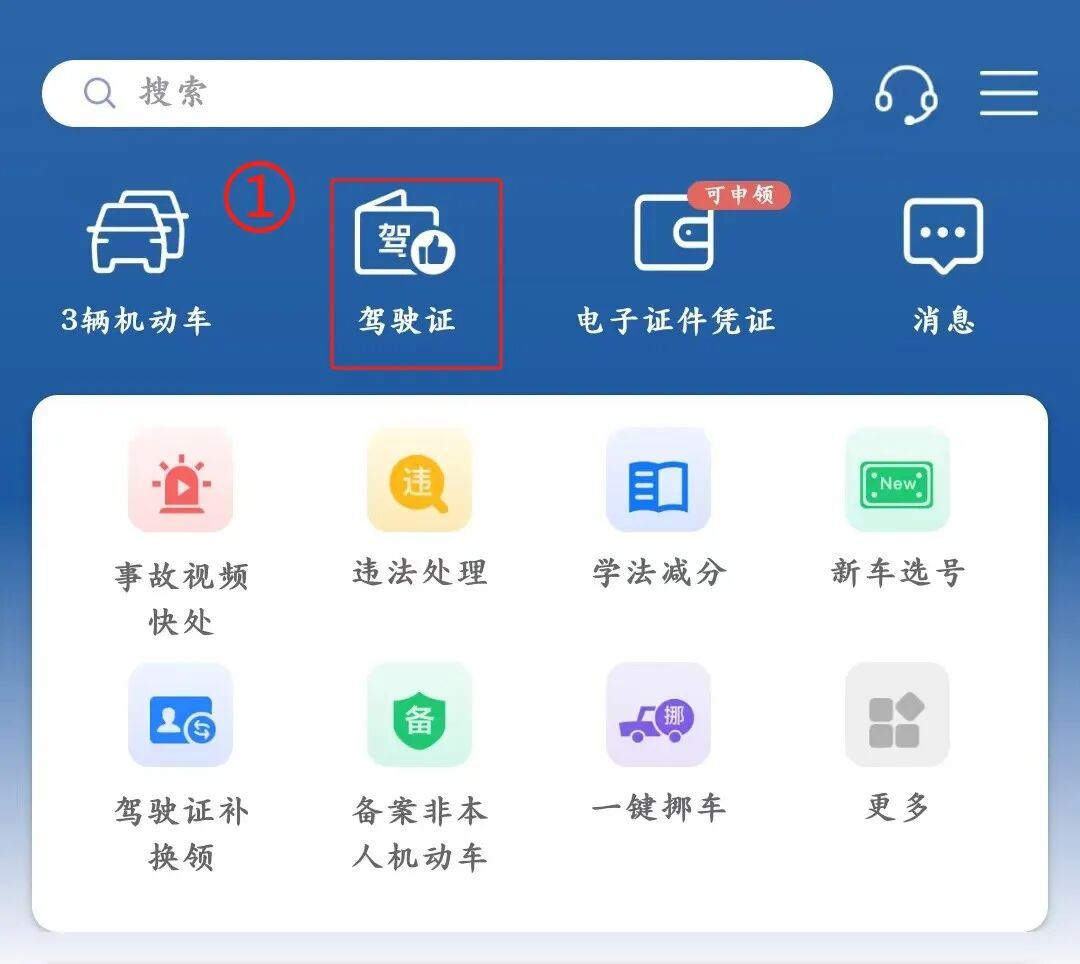
Task: Tap the 搜索 search box
Action: (x=437, y=93)
